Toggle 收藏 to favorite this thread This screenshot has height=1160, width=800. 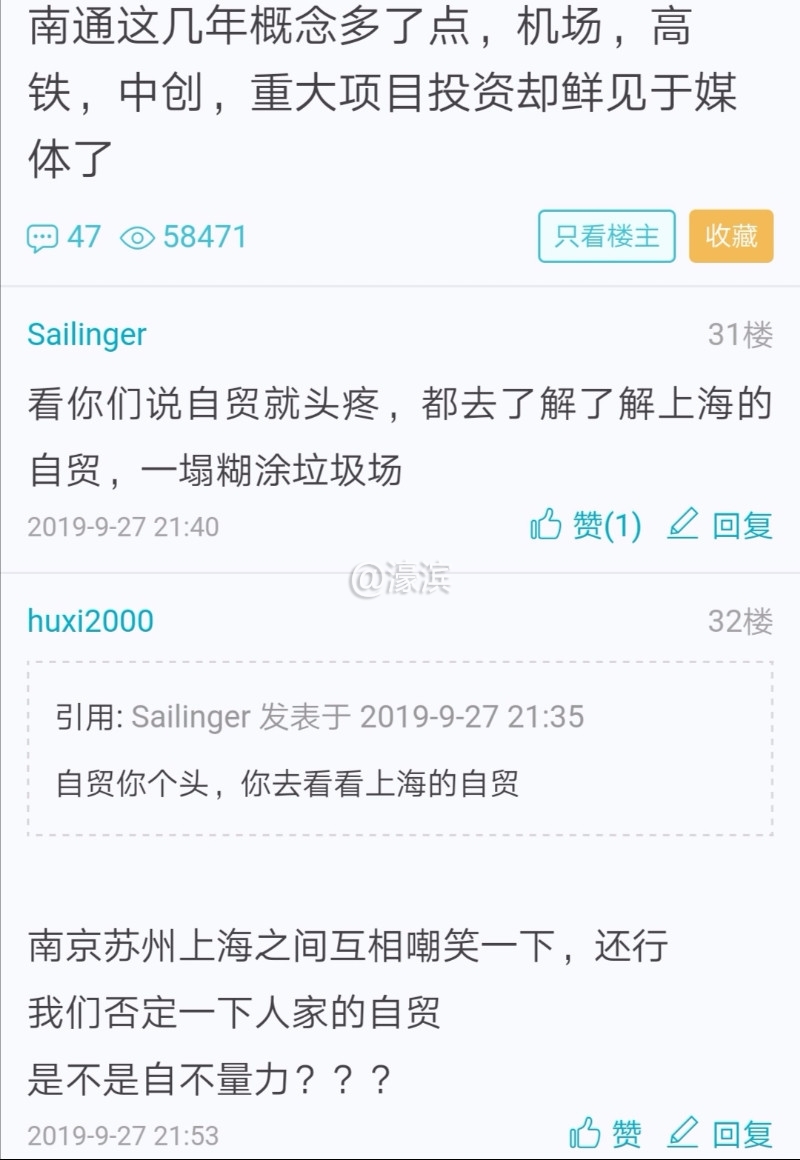[x=731, y=237]
